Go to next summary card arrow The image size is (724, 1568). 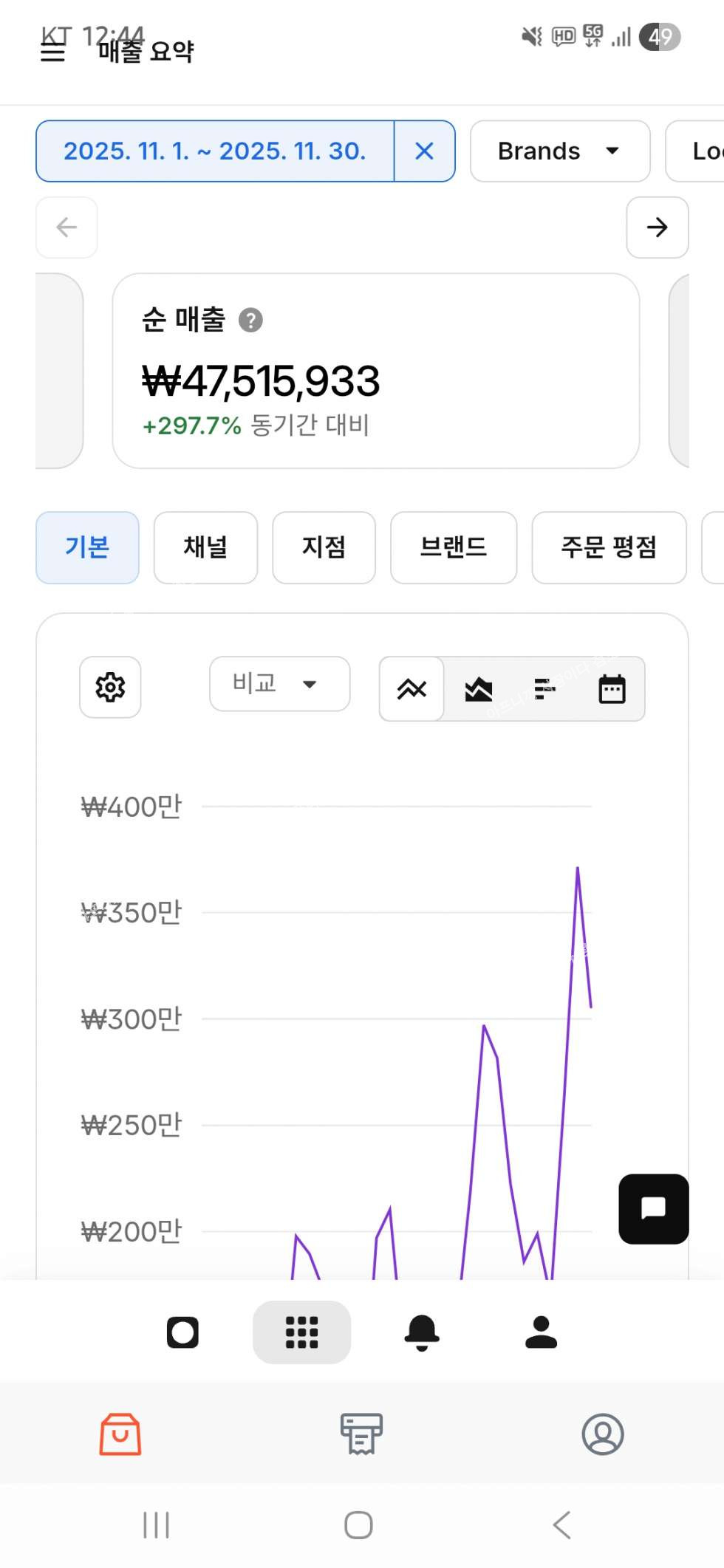coord(657,227)
